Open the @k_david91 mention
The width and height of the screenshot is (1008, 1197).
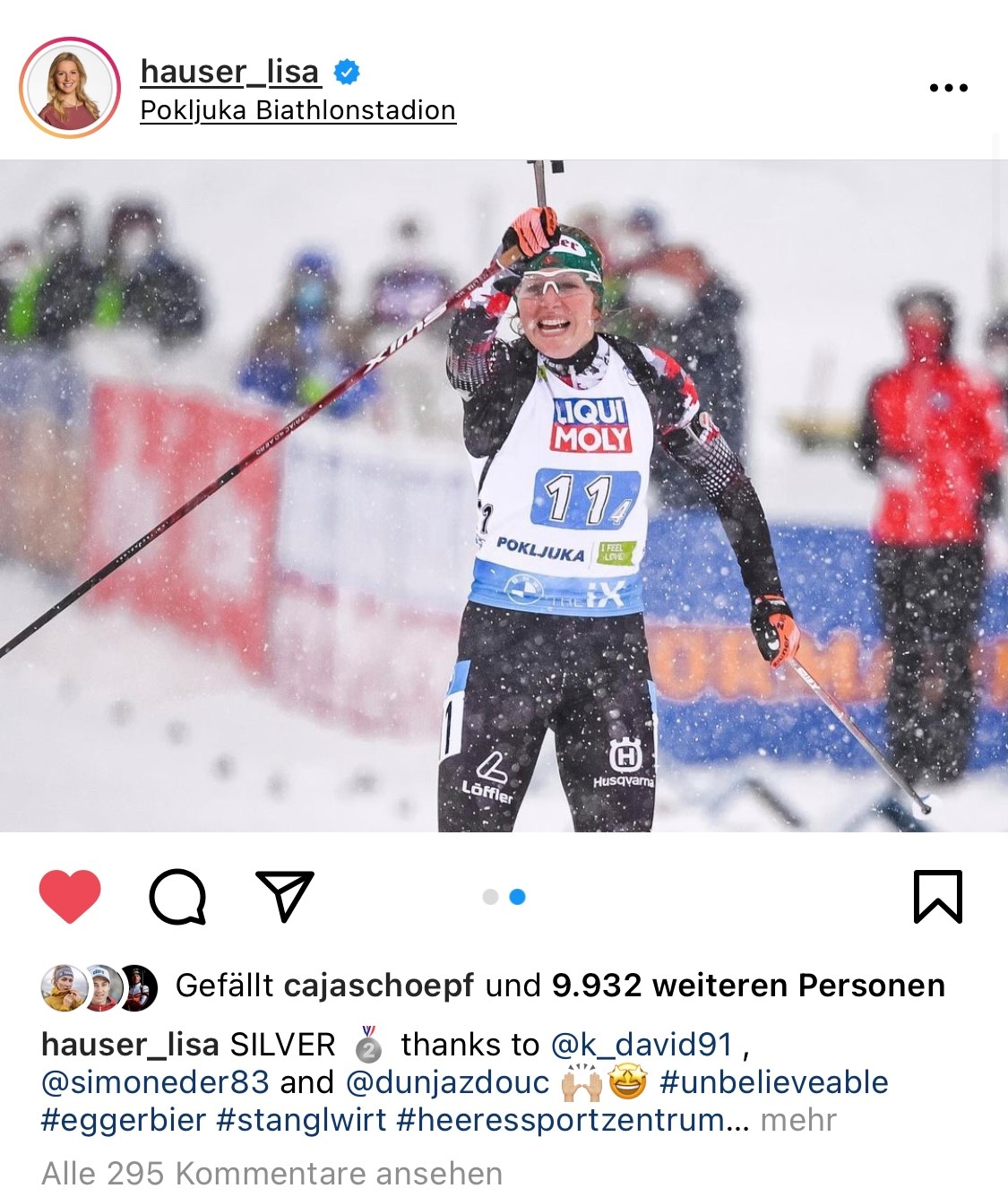[642, 1045]
